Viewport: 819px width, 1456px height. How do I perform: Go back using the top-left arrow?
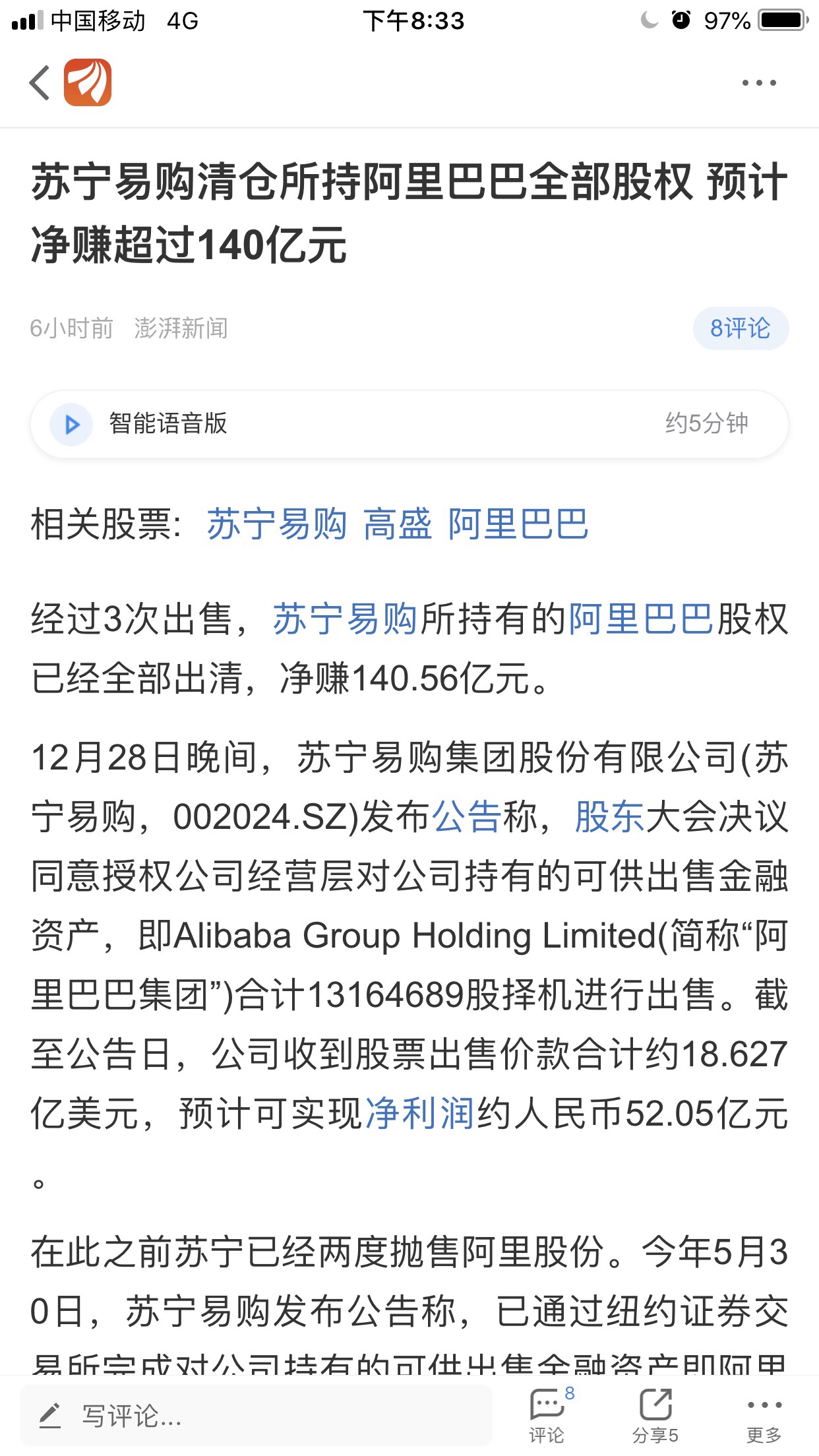tap(40, 83)
